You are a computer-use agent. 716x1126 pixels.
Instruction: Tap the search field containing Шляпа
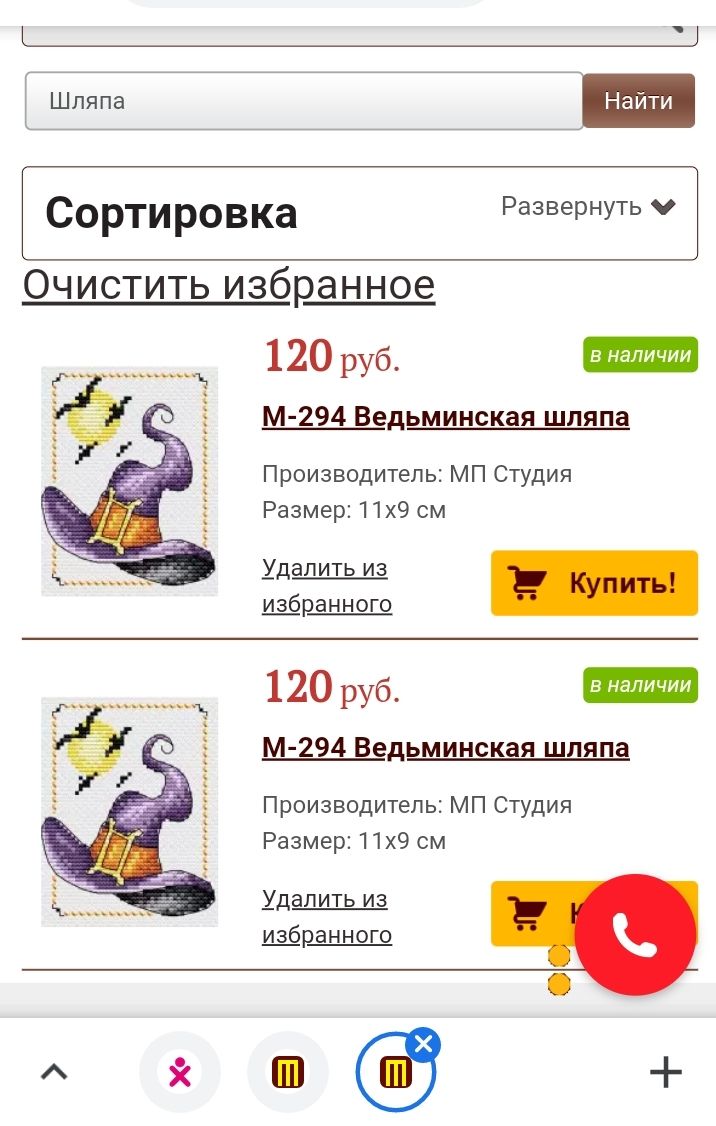coord(303,101)
